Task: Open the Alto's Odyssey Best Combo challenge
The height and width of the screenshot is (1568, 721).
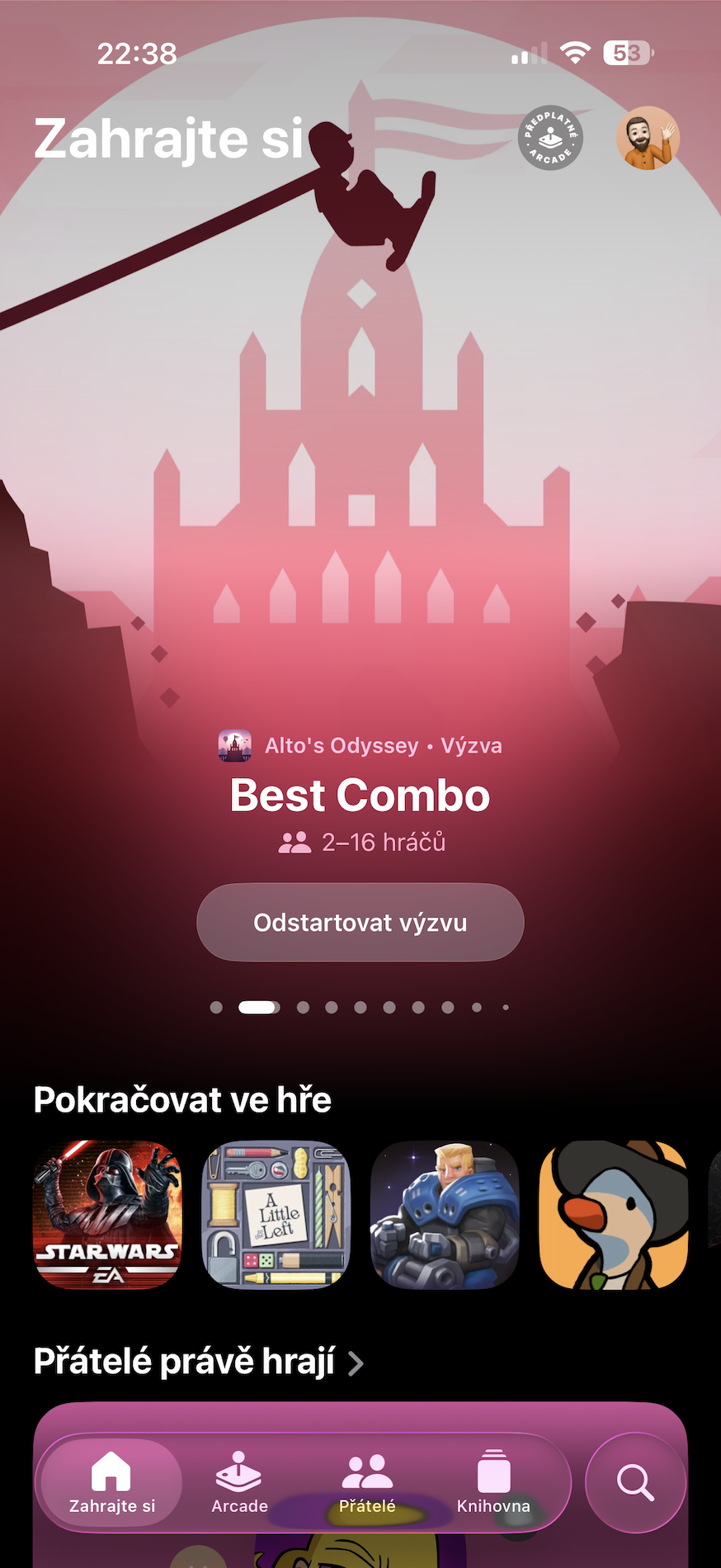Action: pyautogui.click(x=360, y=795)
